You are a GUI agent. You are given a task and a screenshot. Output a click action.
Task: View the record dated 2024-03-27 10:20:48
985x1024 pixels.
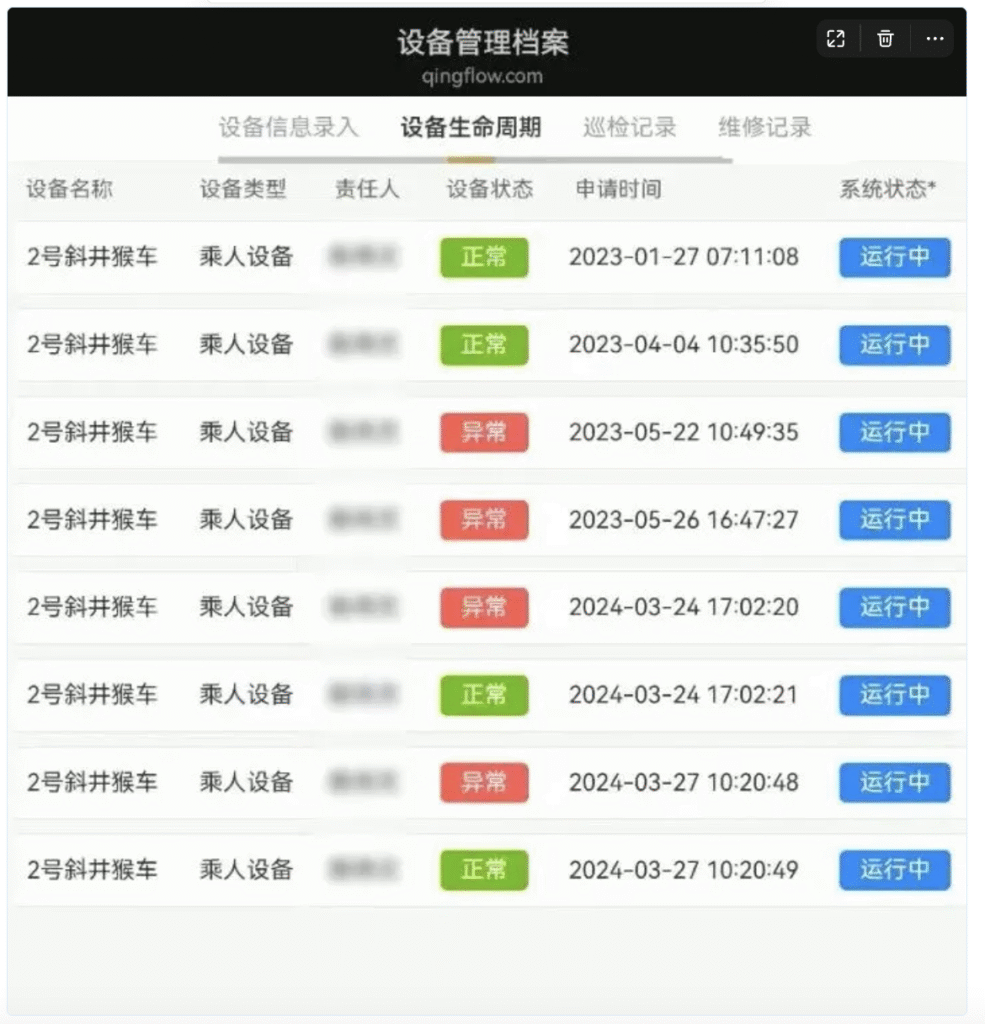684,782
